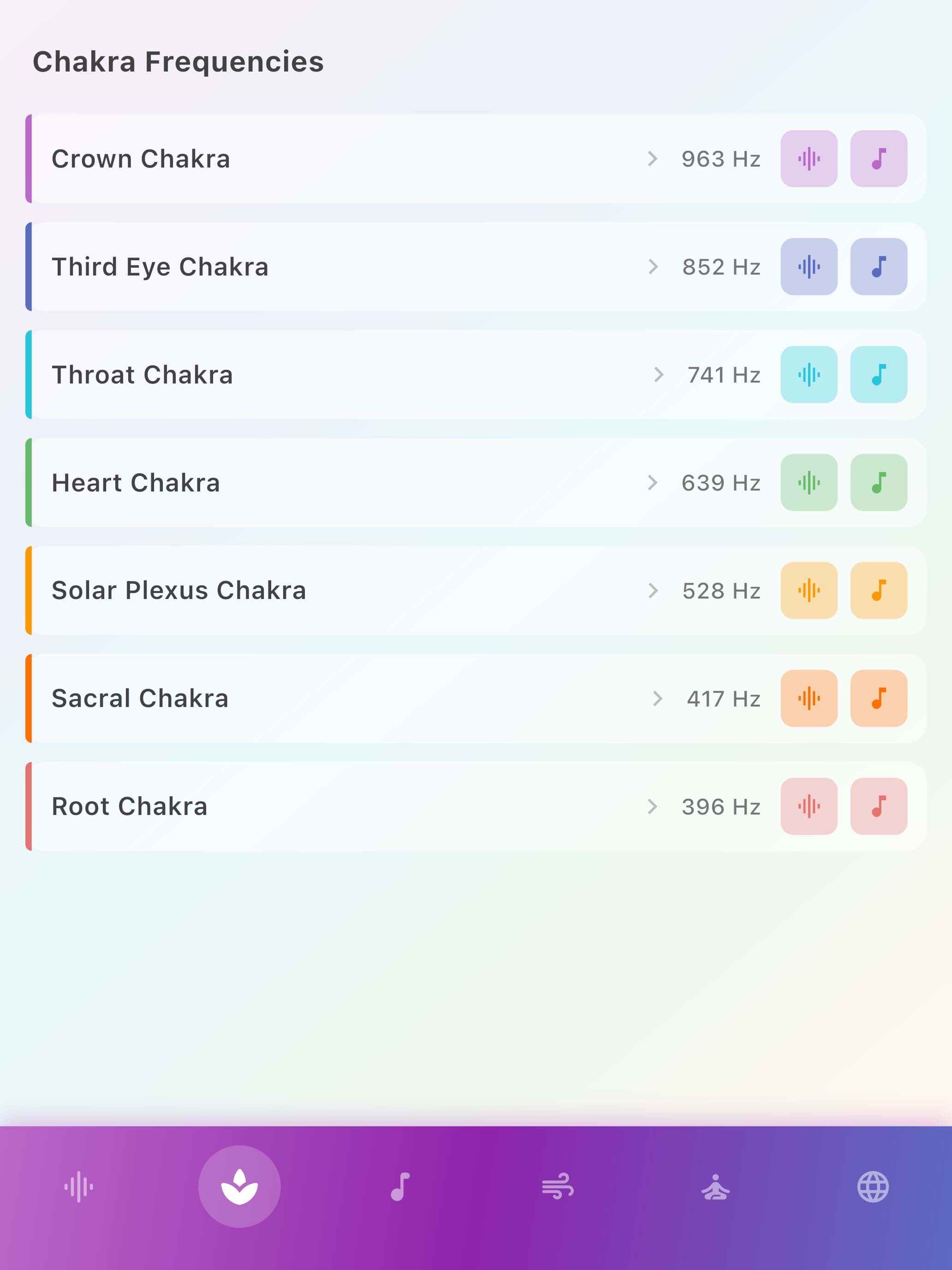Play the Solar Plexus waveform tone
952x1270 pixels.
click(x=809, y=591)
